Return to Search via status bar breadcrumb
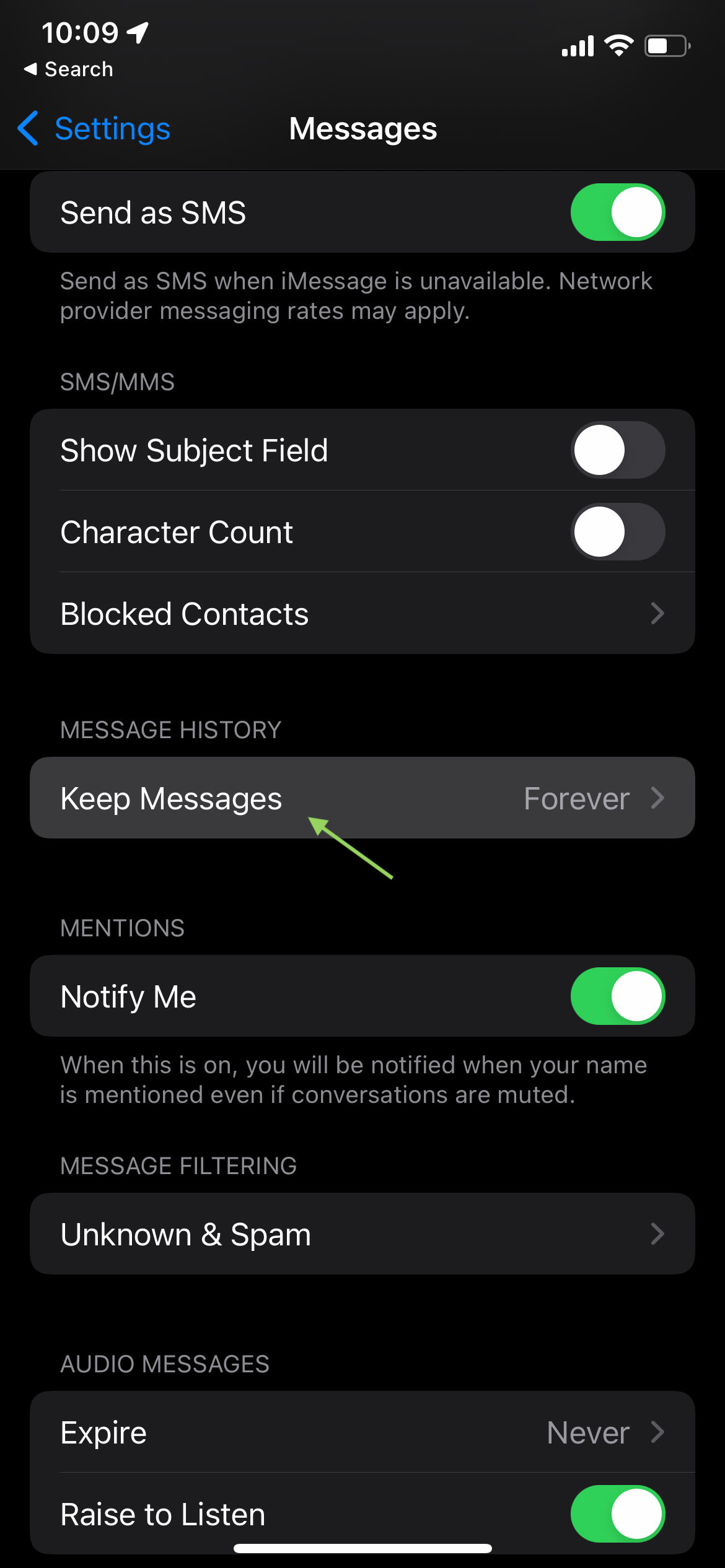This screenshot has width=725, height=1568. (x=69, y=69)
